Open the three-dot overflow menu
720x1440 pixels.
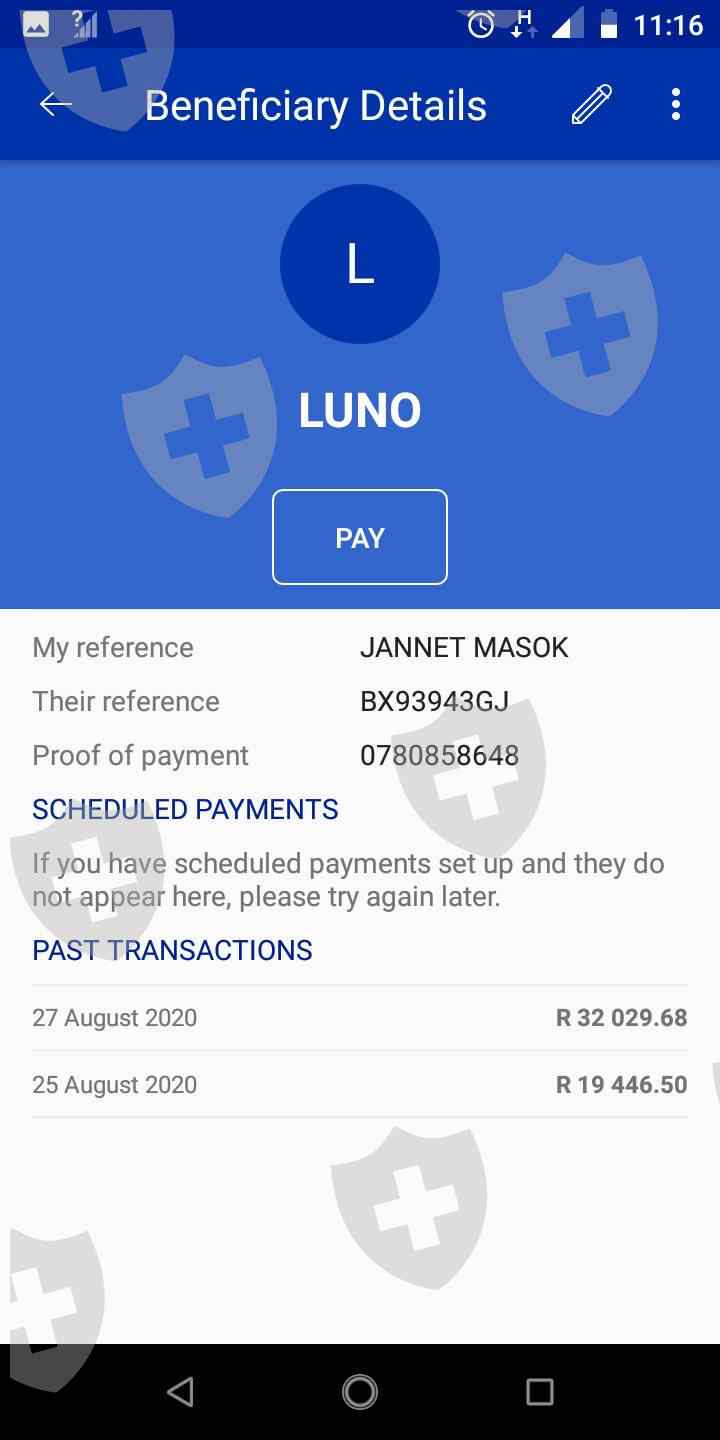(x=676, y=105)
